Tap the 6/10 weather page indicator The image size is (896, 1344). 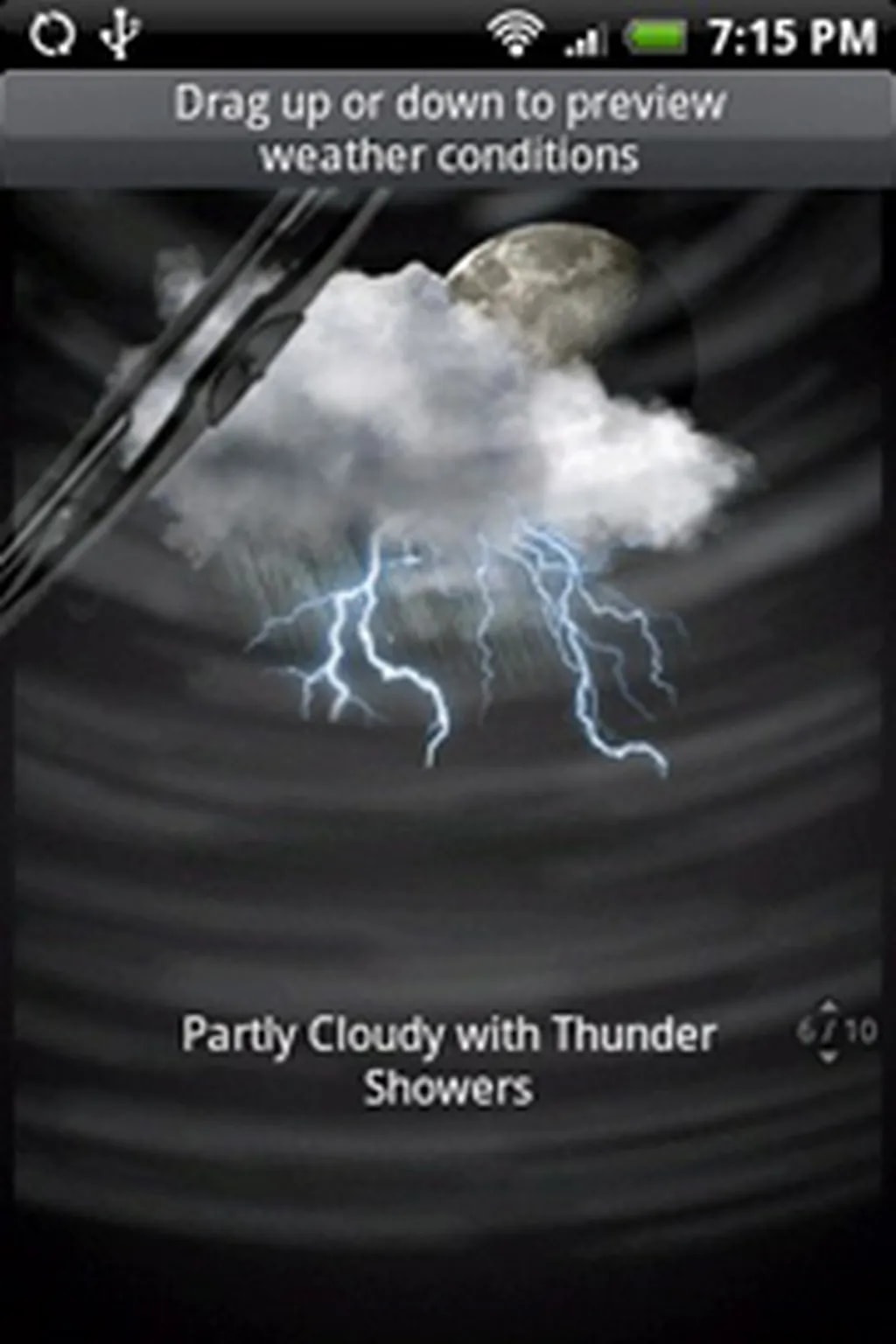(x=836, y=1032)
